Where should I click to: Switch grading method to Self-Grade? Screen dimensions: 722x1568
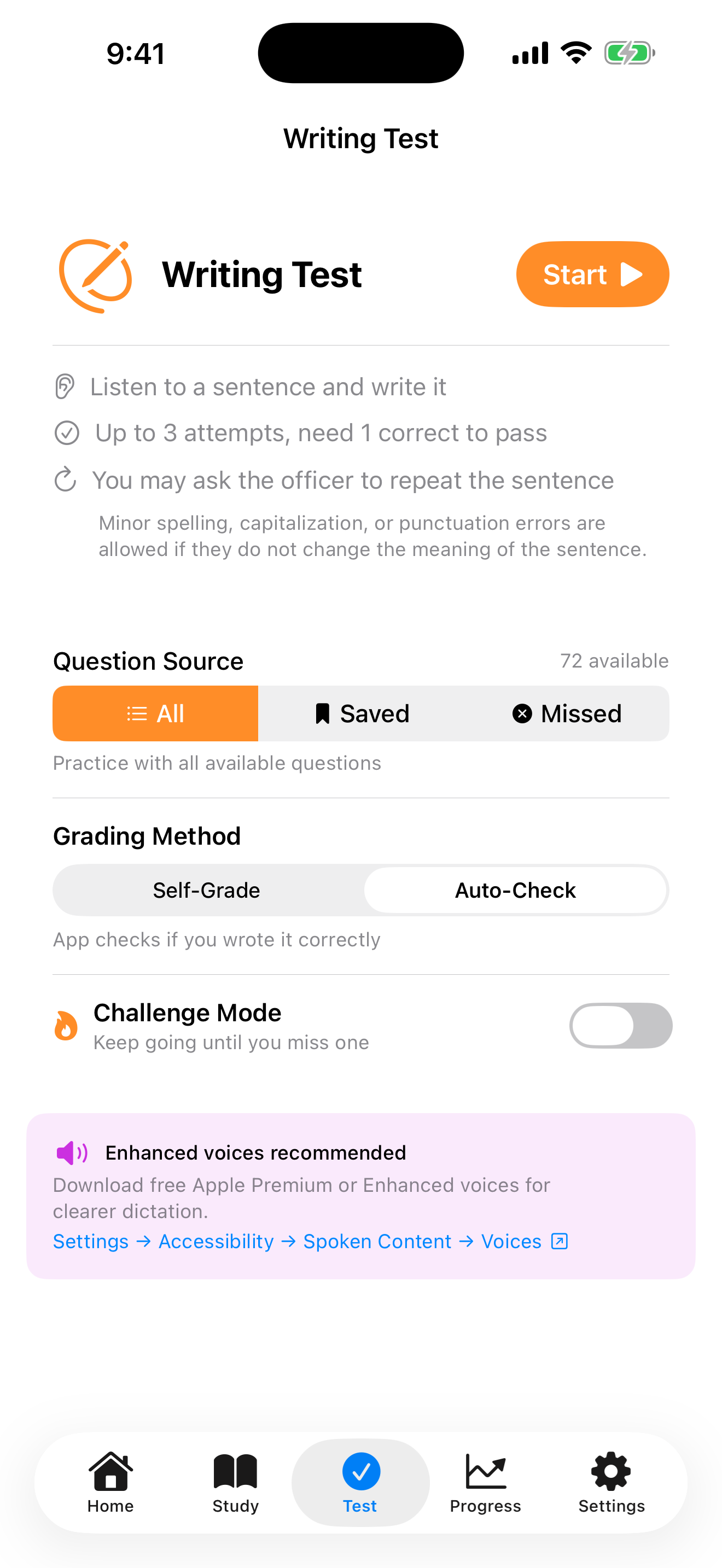[206, 890]
